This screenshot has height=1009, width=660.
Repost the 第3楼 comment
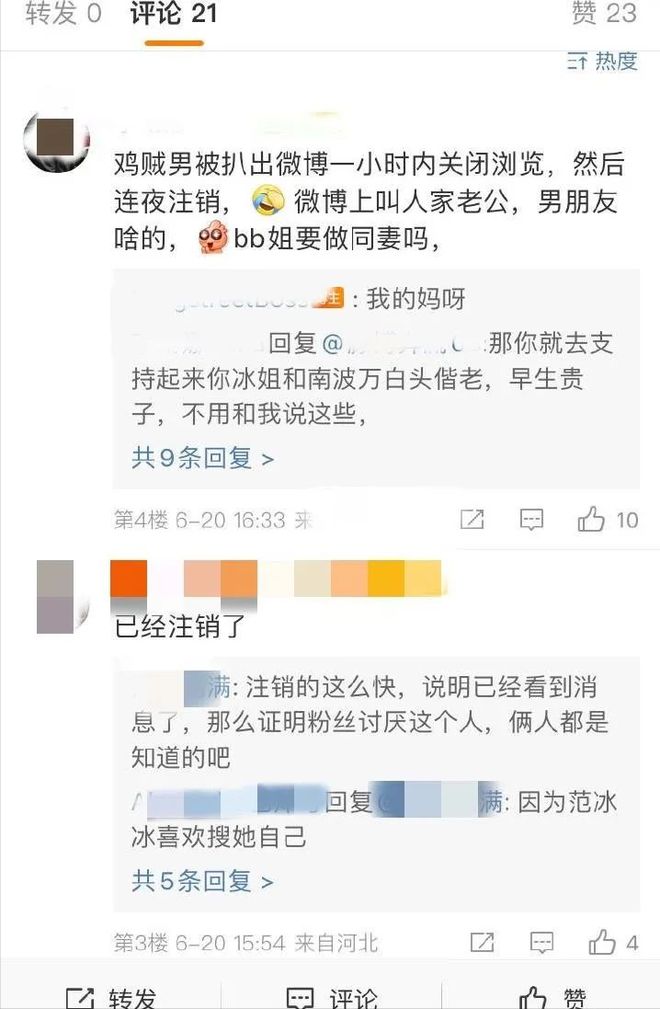(482, 942)
